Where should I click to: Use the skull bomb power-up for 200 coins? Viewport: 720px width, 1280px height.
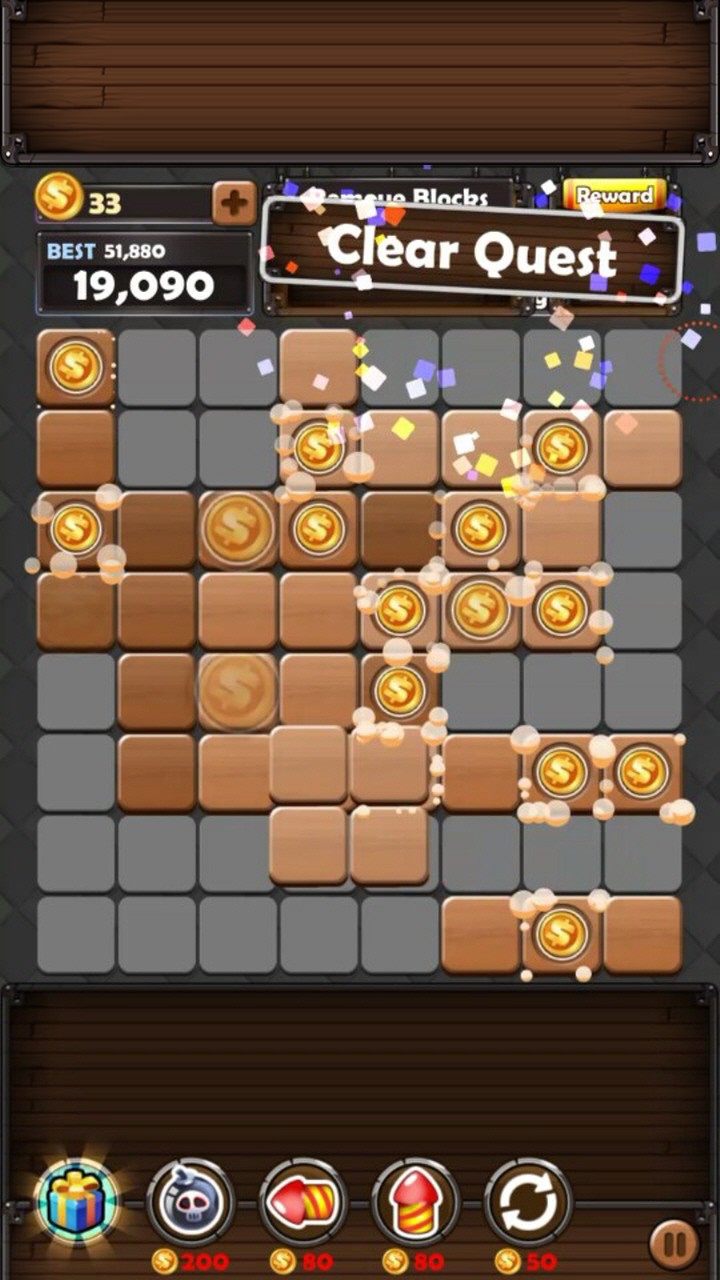pos(190,1202)
